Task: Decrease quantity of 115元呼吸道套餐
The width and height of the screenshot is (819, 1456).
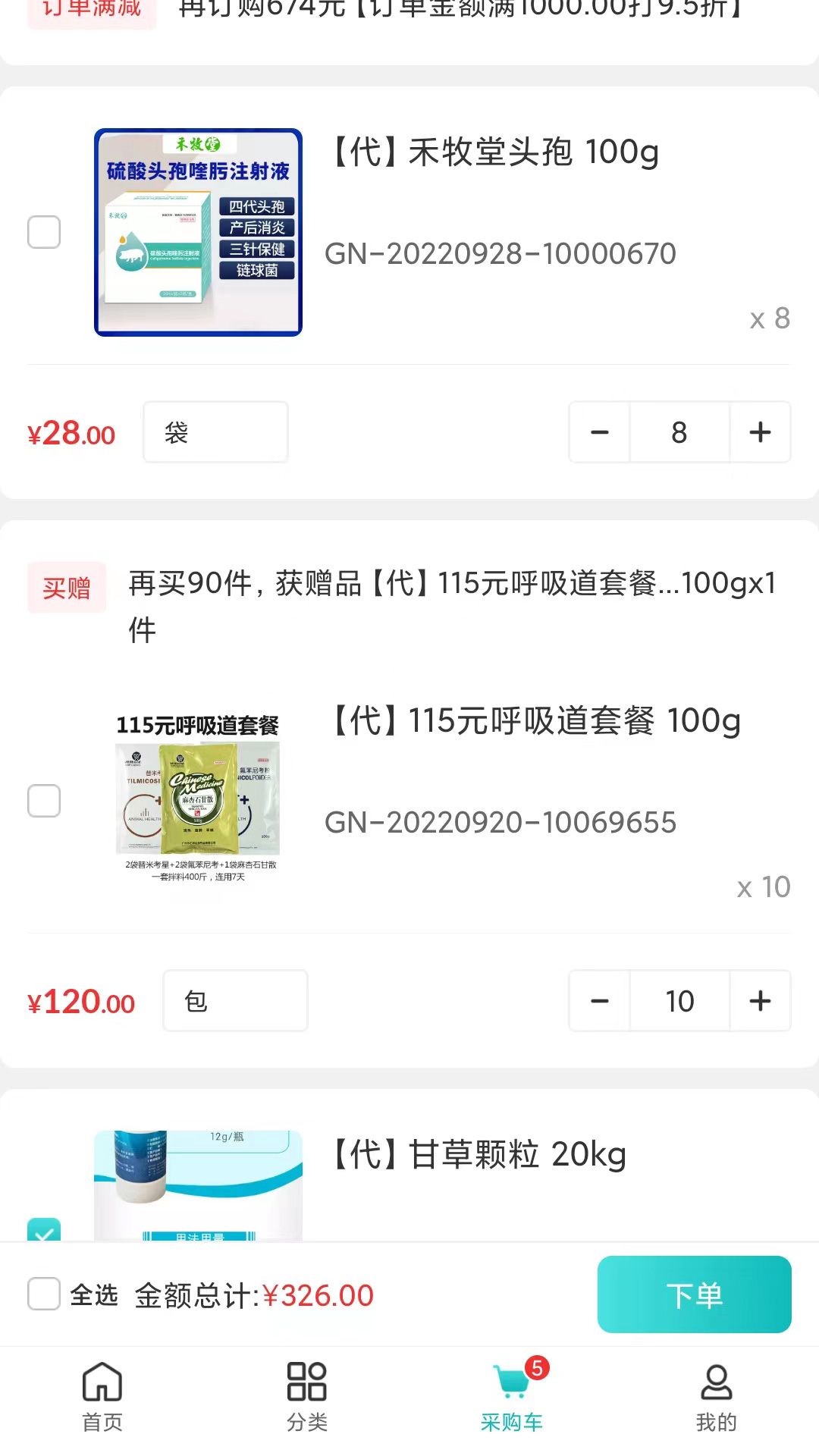Action: [599, 1001]
